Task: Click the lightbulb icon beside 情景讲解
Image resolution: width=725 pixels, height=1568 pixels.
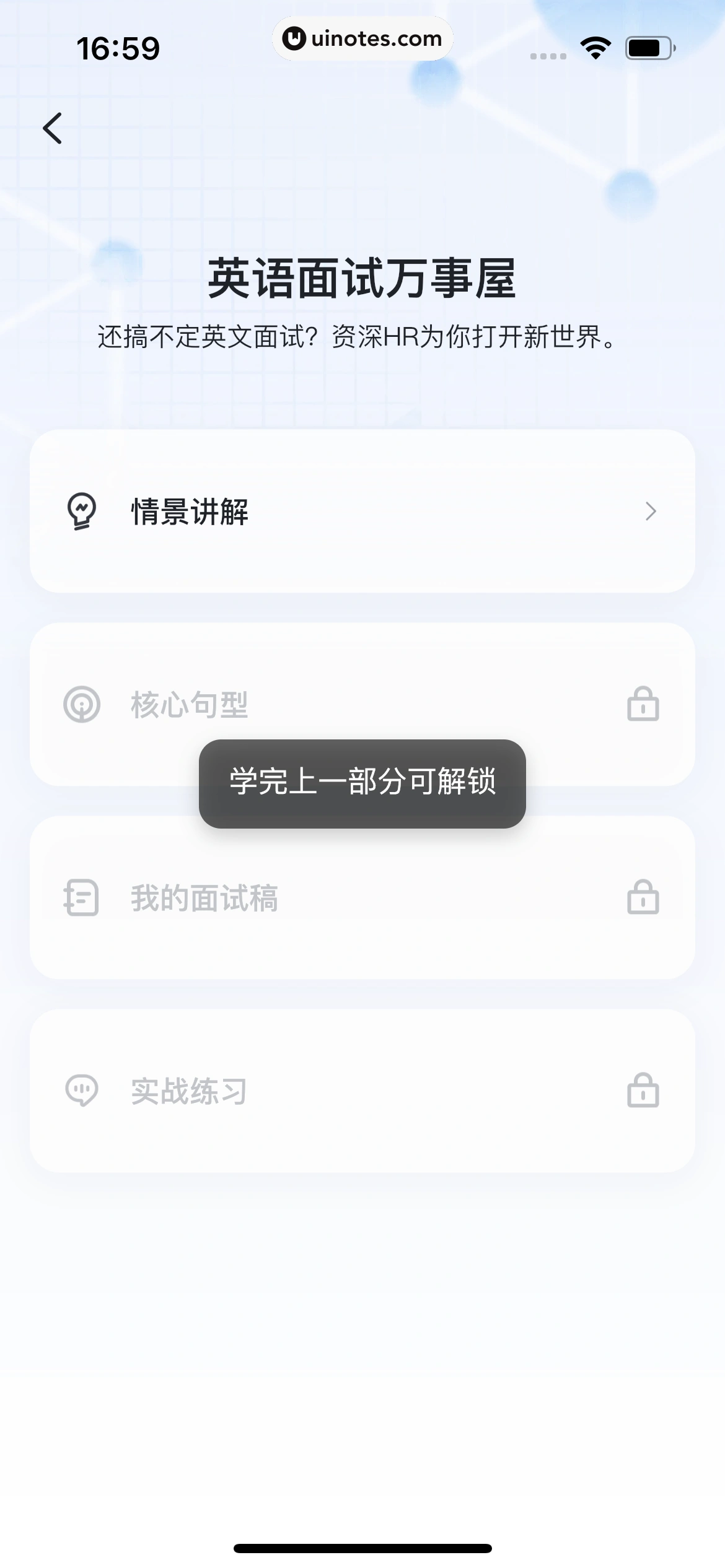Action: [81, 512]
